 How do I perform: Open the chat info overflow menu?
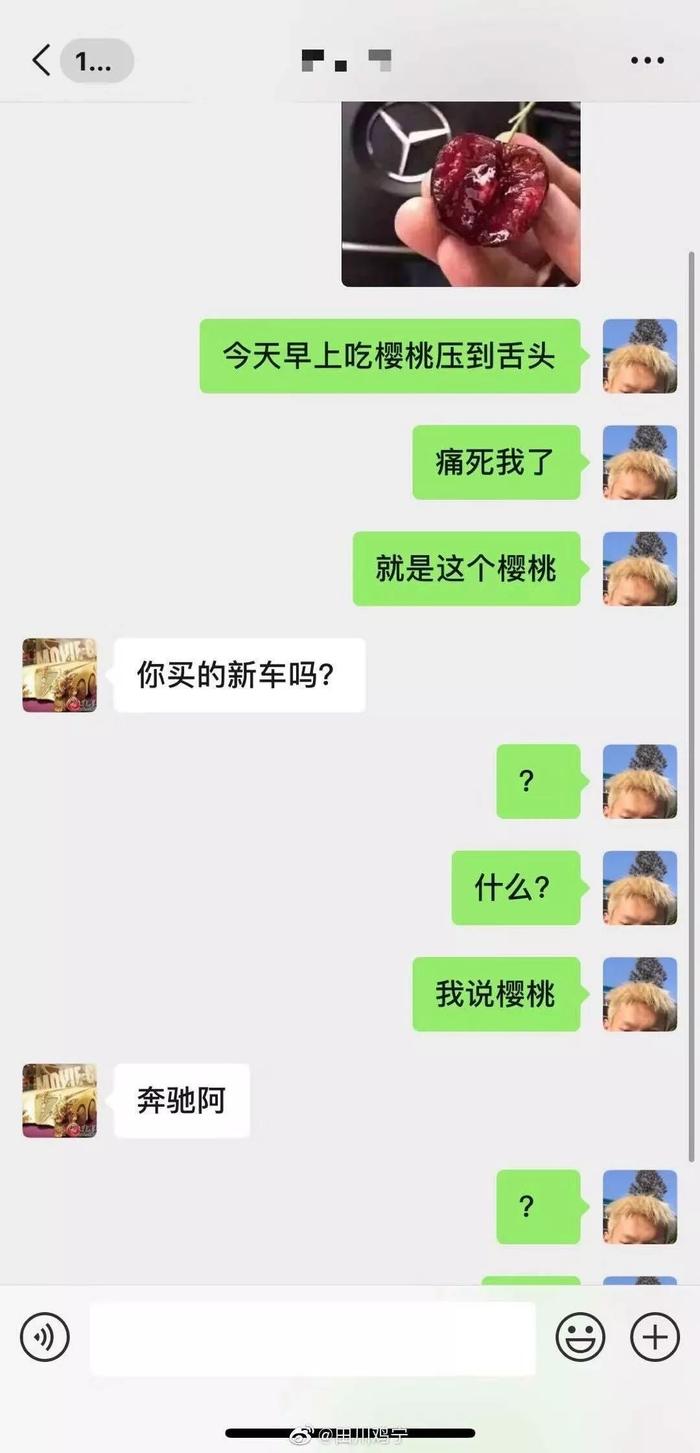click(647, 61)
